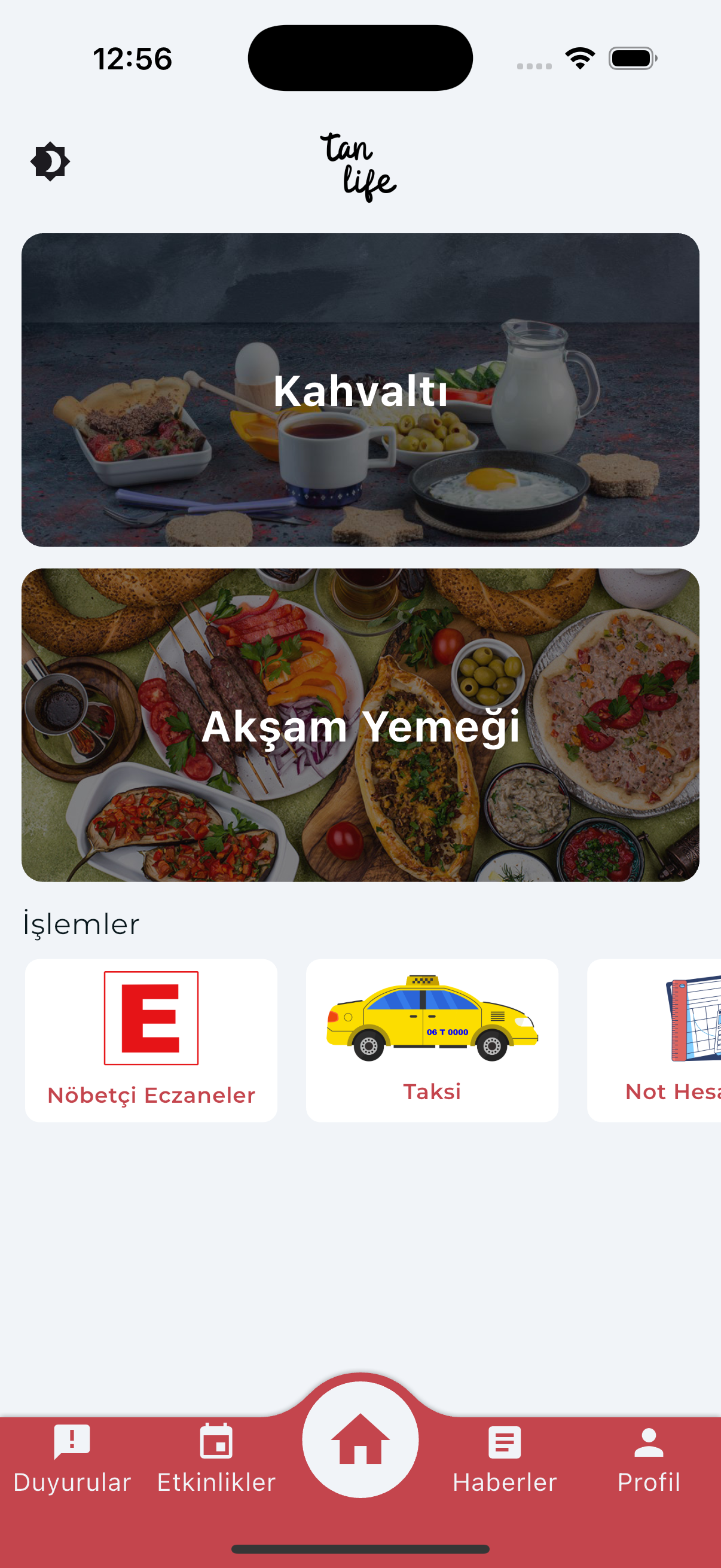The image size is (721, 1568).
Task: Open the Profil tab
Action: 649,1459
